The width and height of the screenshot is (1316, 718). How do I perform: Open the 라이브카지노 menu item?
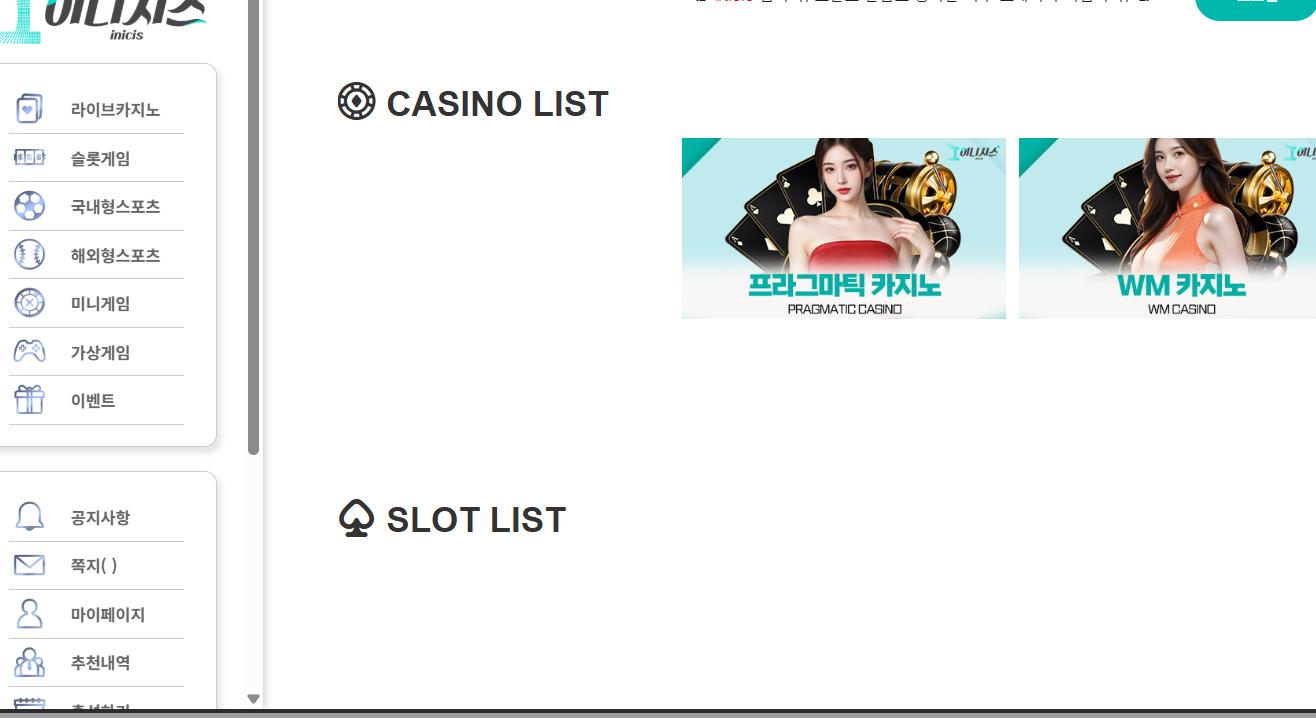[x=114, y=110]
